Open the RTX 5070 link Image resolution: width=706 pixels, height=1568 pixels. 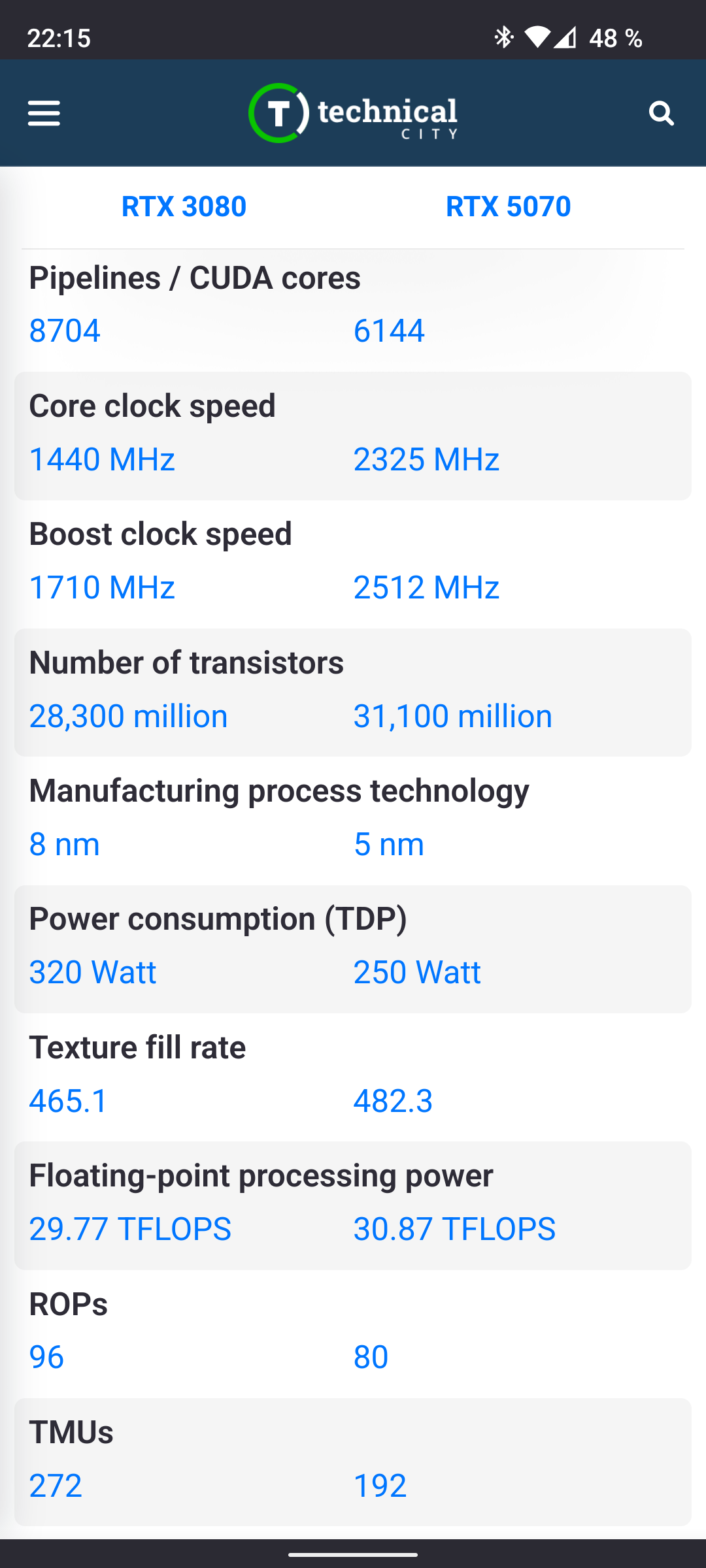tap(508, 206)
